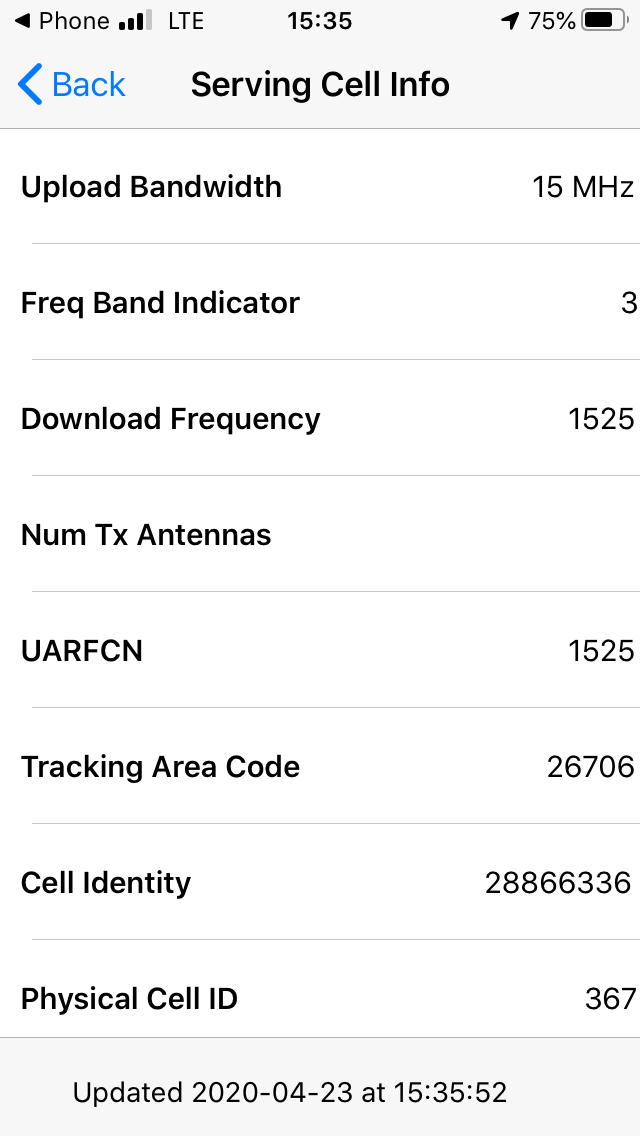Return to the Phone app via status bar
640x1136 pixels.
click(62, 21)
